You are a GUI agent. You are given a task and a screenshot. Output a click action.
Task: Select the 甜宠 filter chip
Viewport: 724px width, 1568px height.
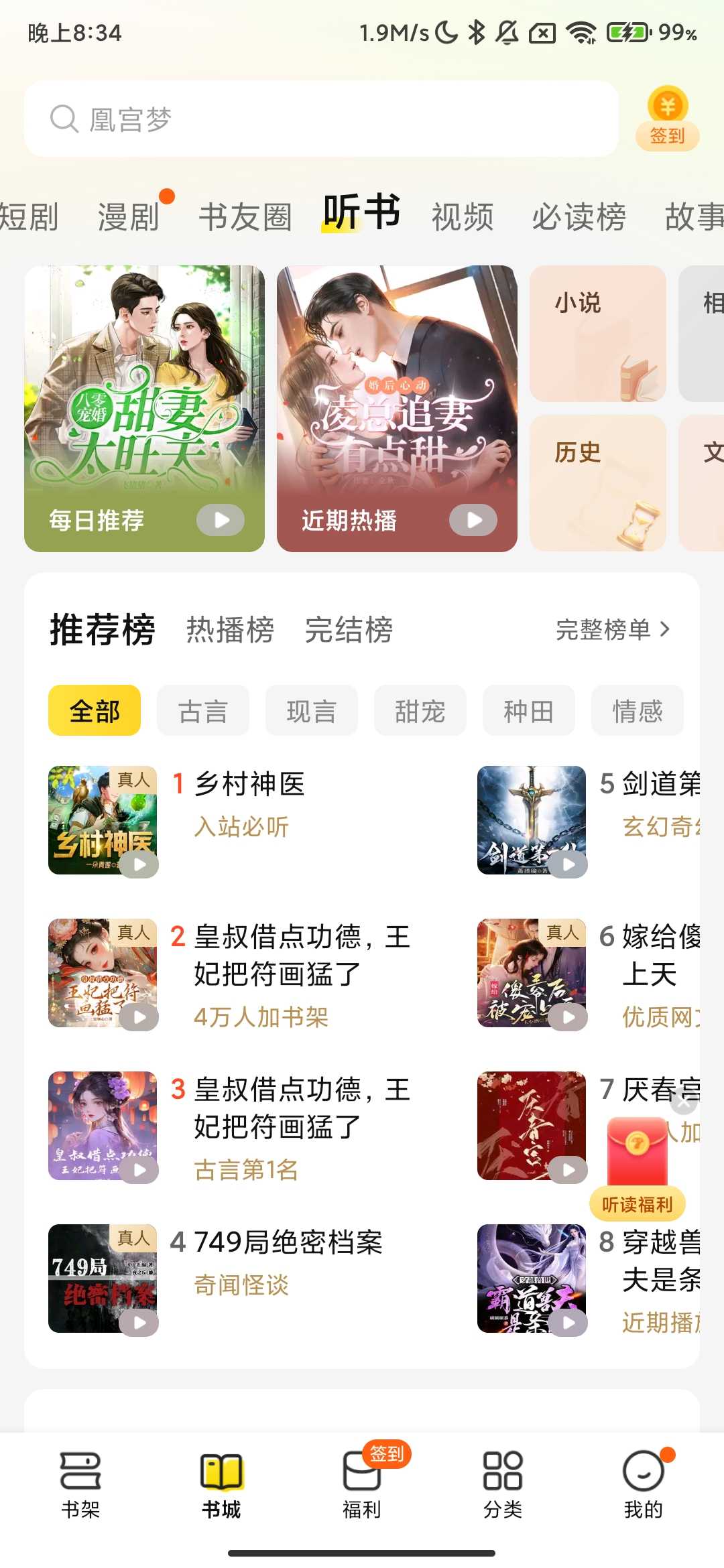point(420,710)
